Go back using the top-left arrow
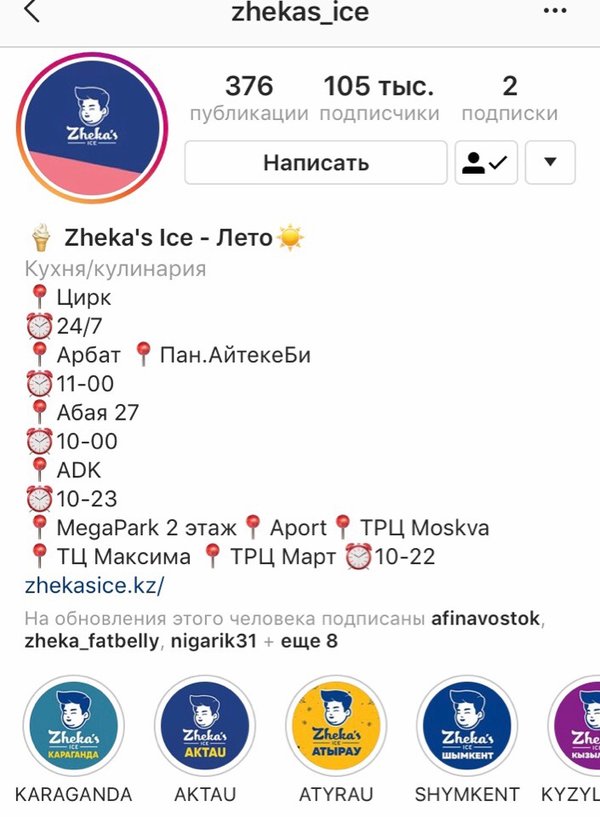 pyautogui.click(x=31, y=12)
